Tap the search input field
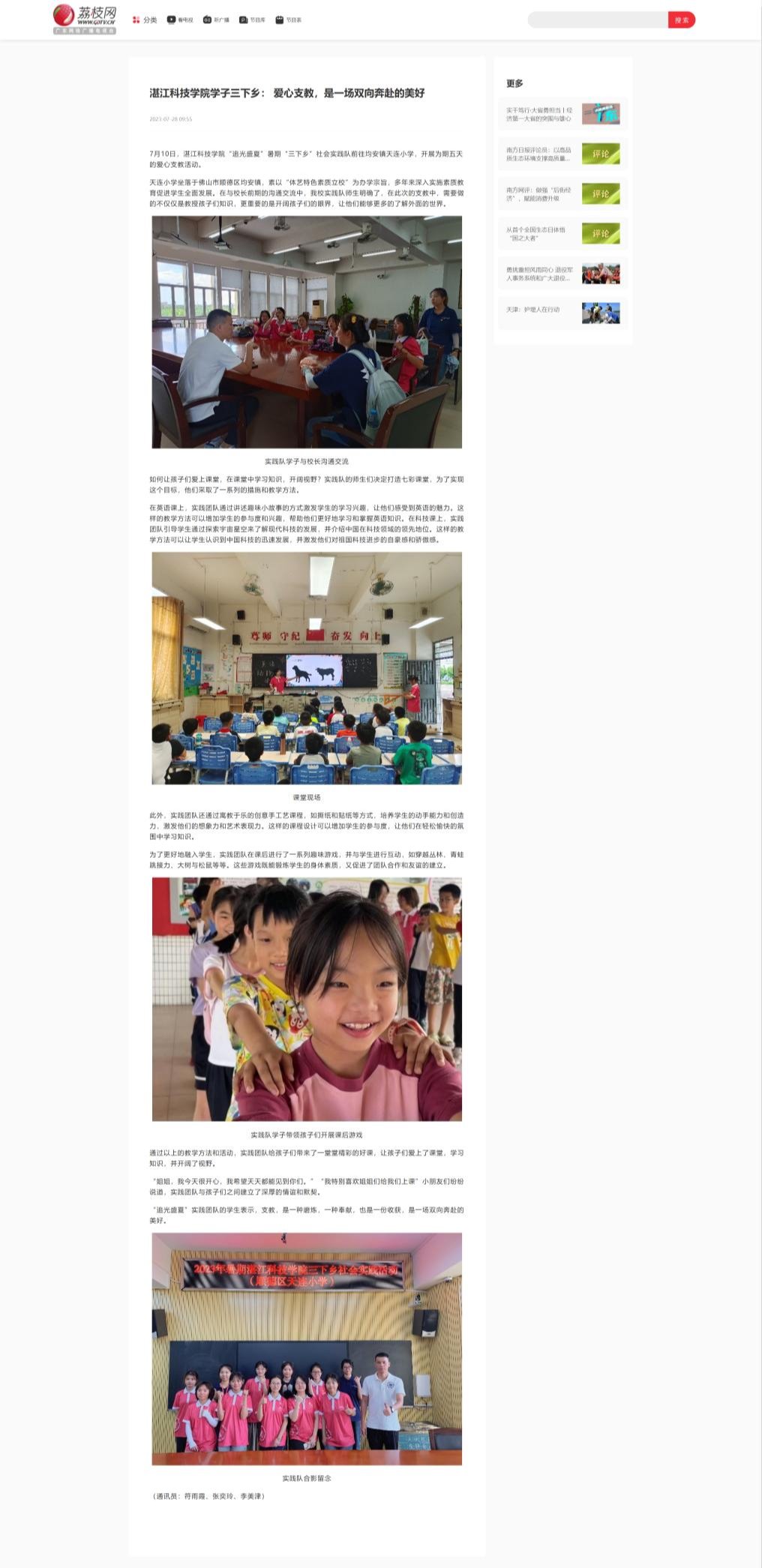This screenshot has height=1568, width=762. (x=597, y=20)
